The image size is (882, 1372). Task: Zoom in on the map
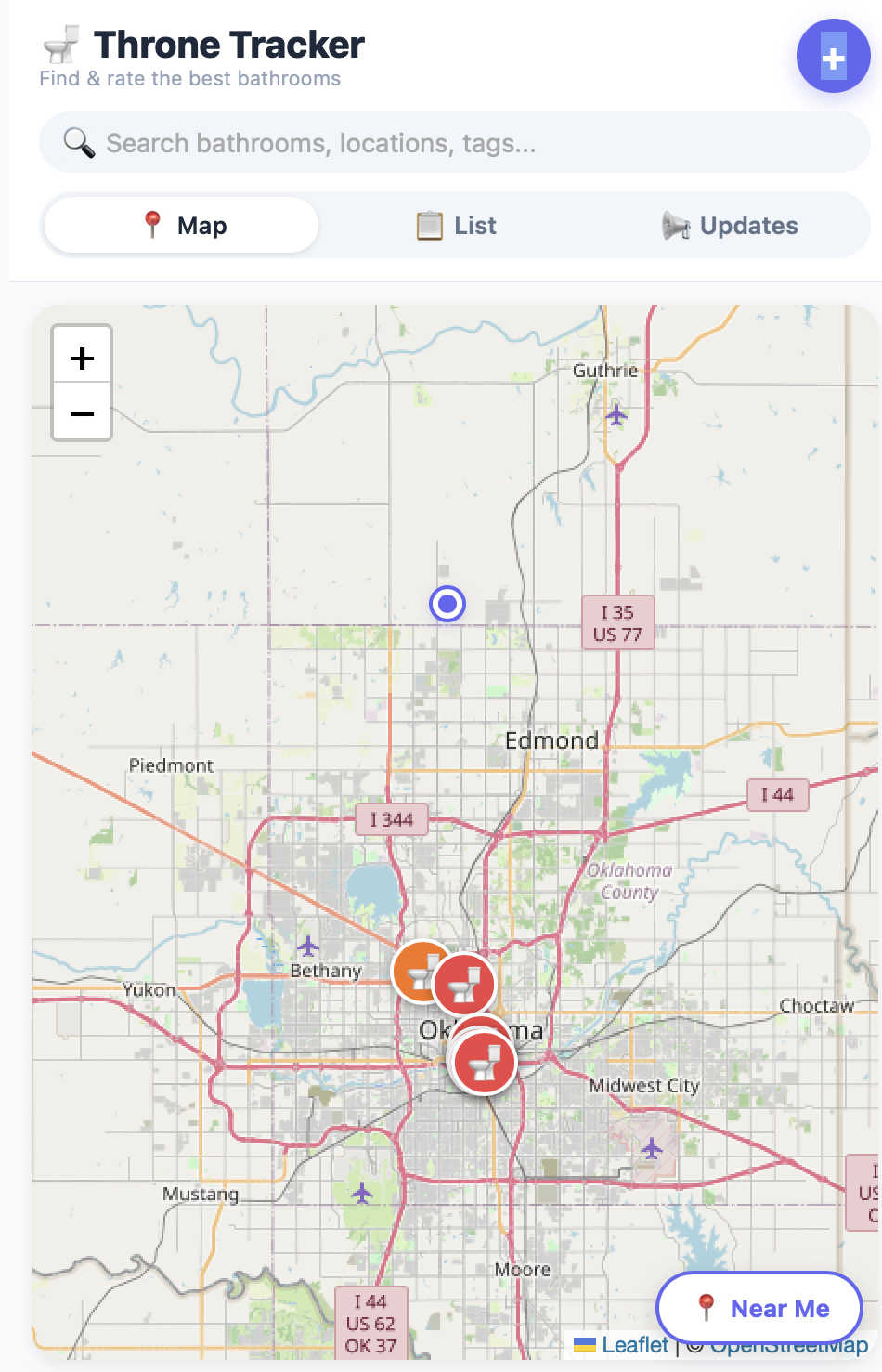pos(82,358)
